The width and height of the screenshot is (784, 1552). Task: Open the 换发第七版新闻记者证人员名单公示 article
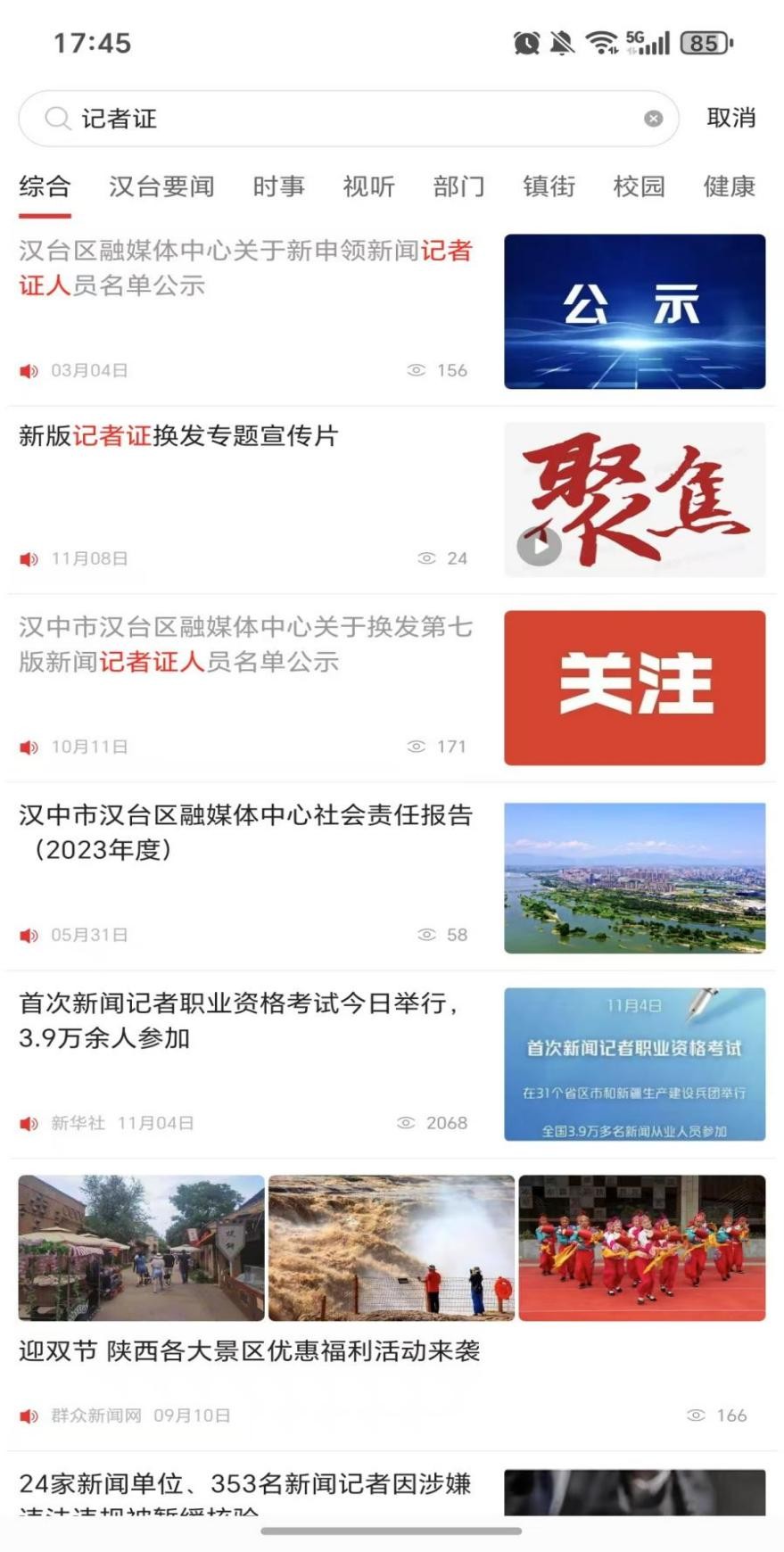[x=245, y=645]
